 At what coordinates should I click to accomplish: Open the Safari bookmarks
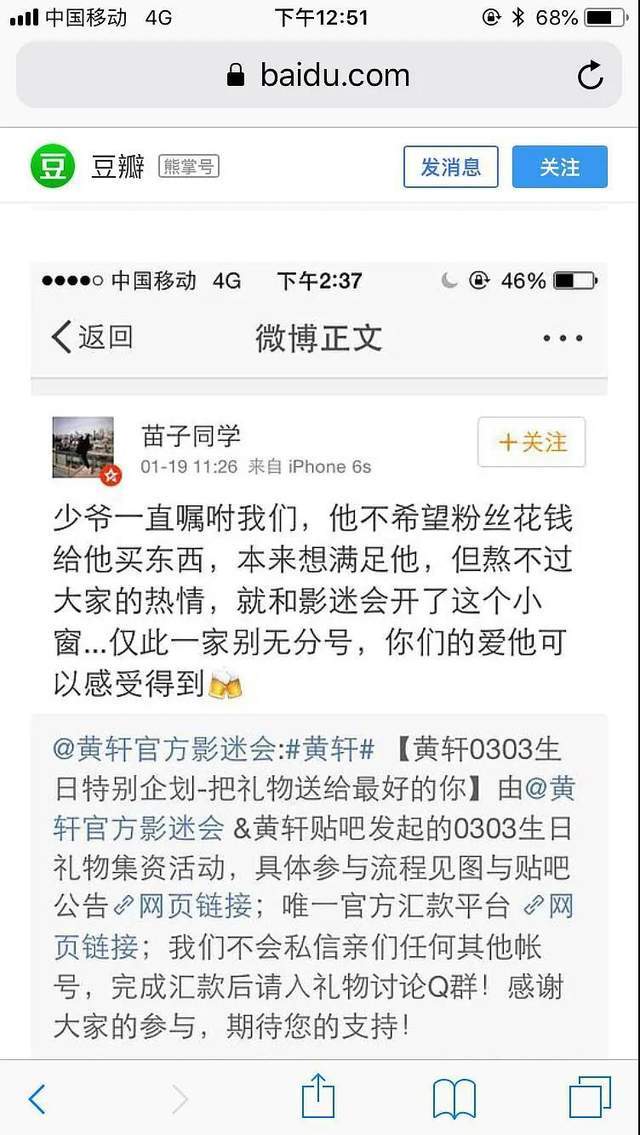tap(454, 1099)
